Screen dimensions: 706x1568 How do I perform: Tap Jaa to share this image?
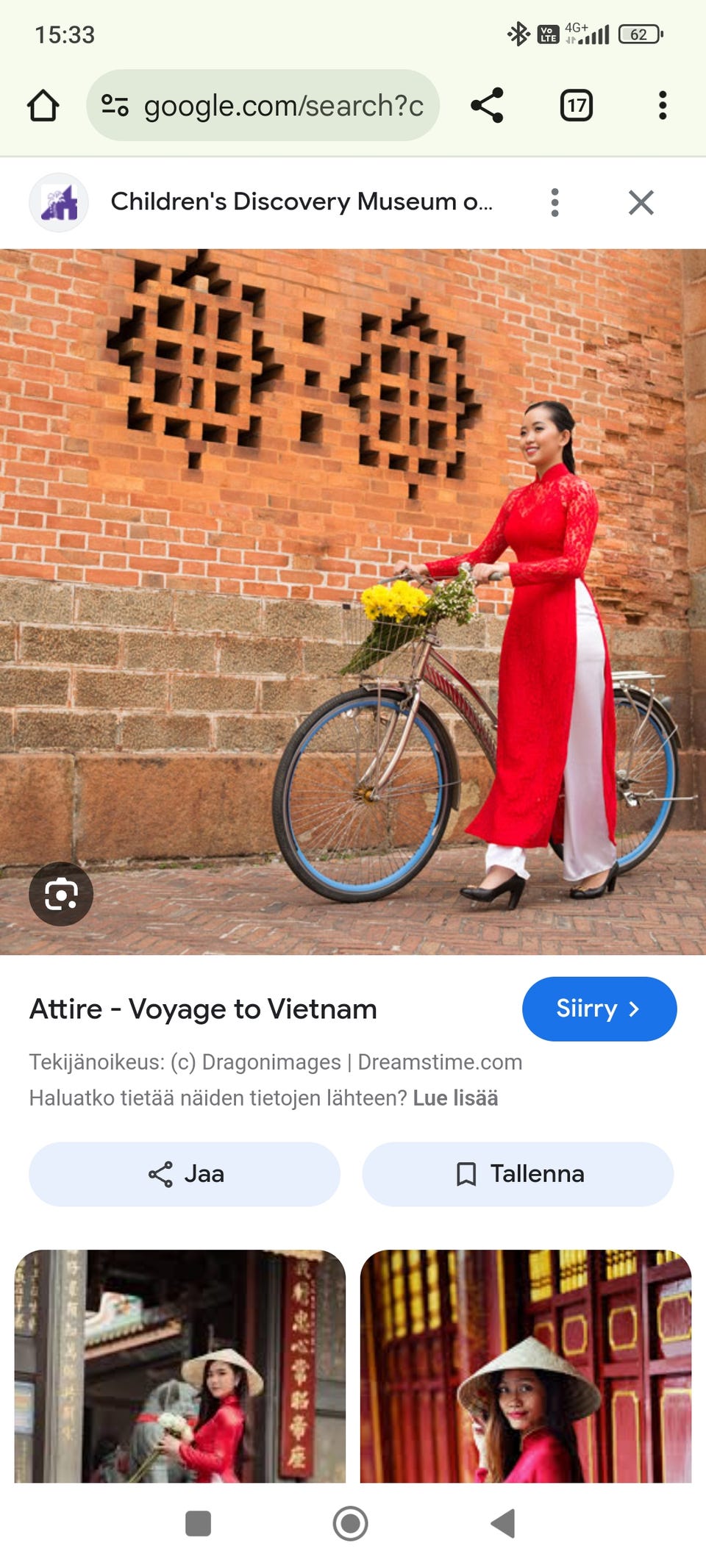click(185, 1174)
